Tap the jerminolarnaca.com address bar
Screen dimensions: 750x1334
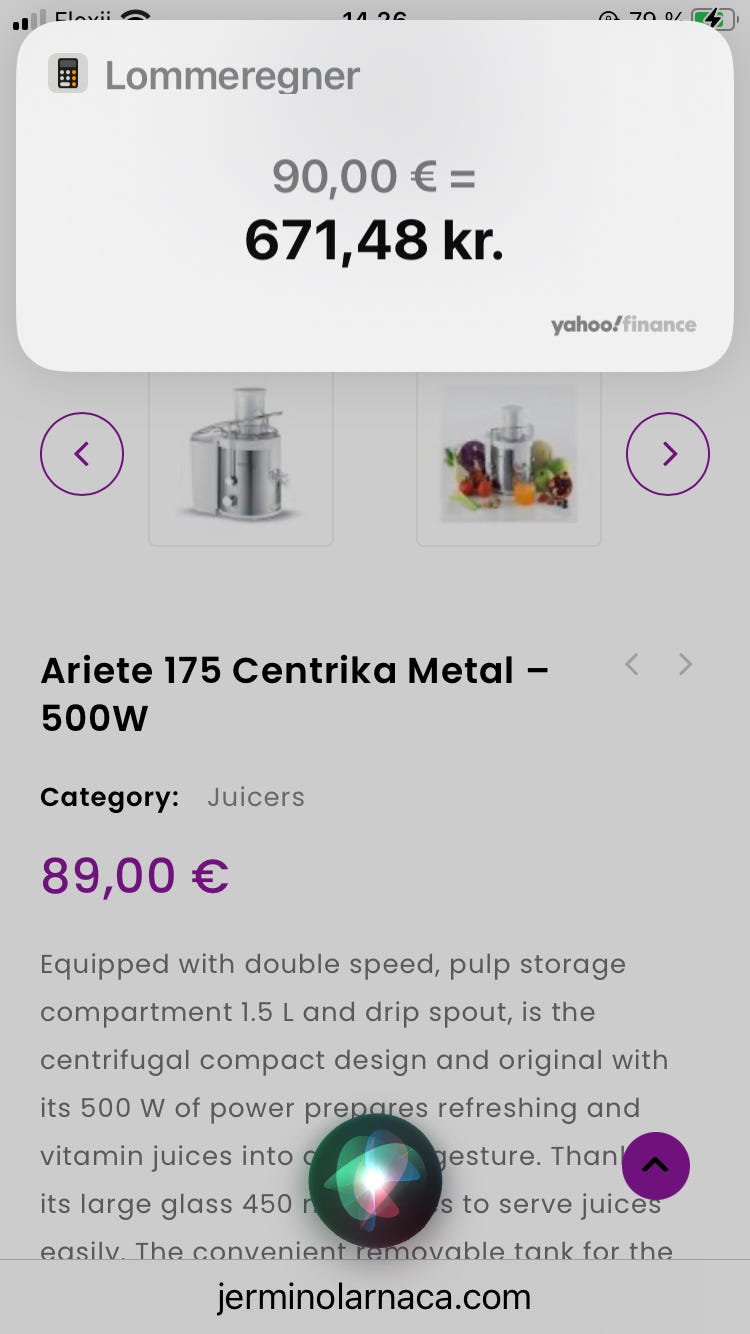(x=375, y=1297)
